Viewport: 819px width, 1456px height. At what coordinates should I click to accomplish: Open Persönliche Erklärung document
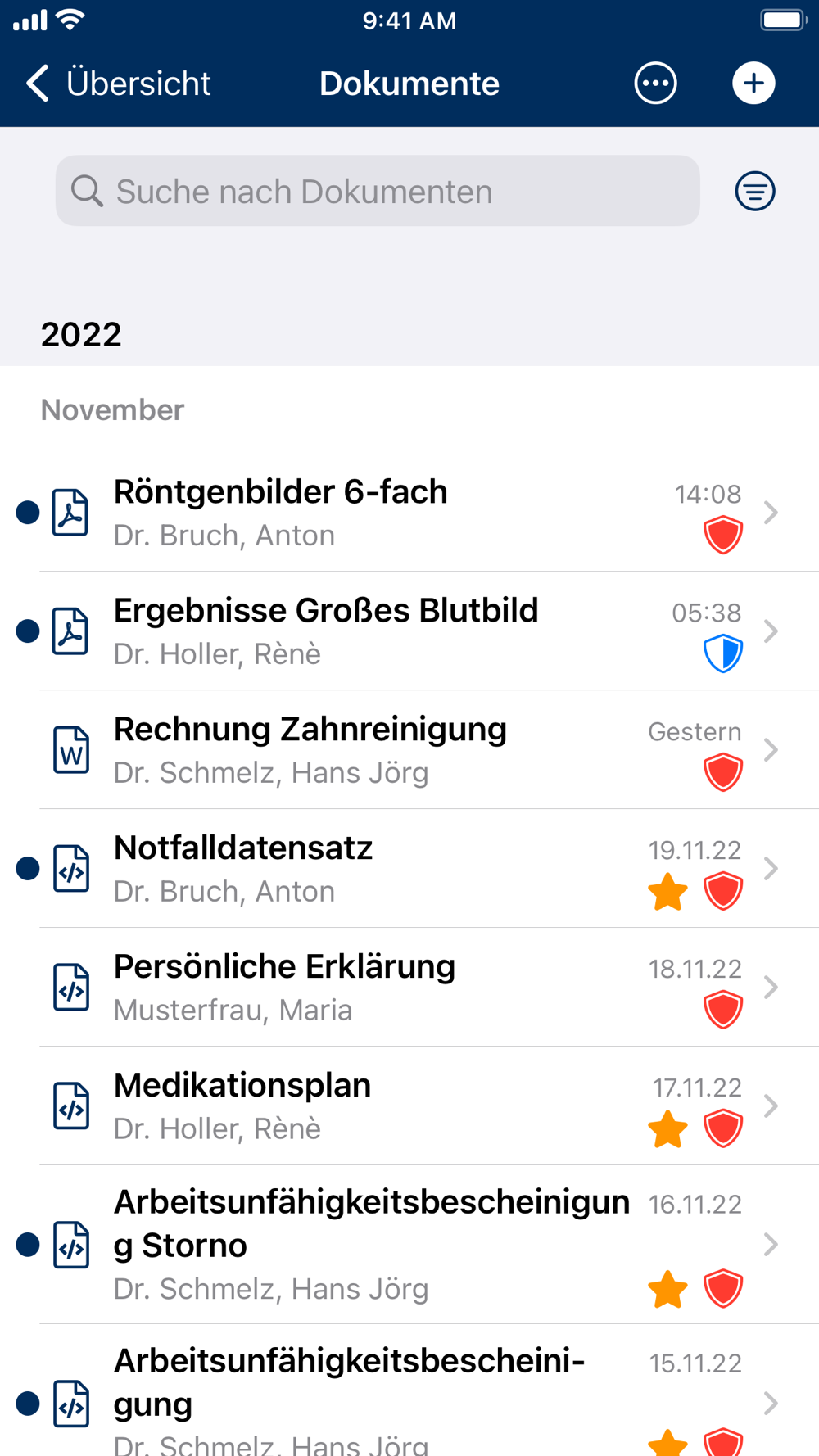click(409, 988)
